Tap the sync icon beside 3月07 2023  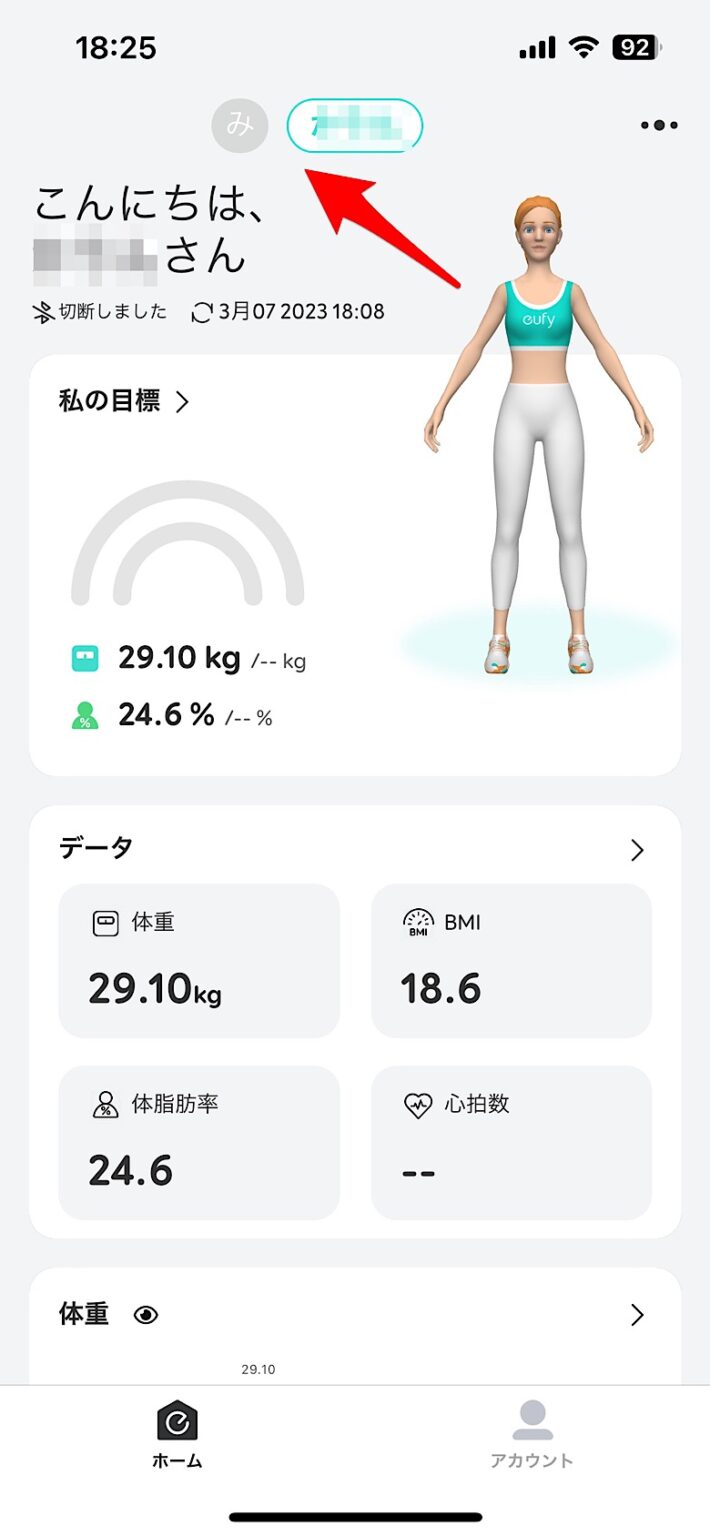[202, 312]
